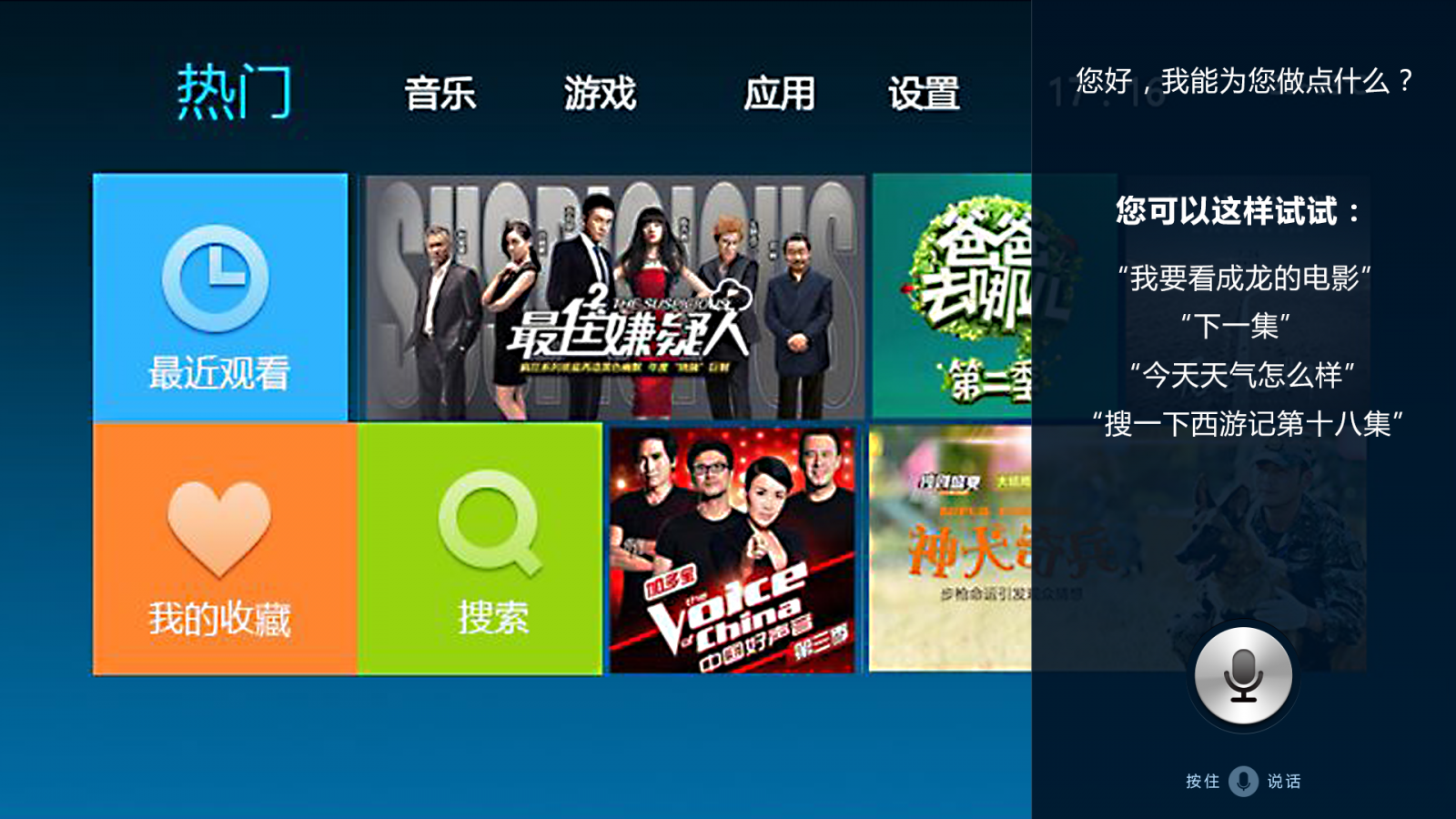
Task: Go to the 应用 tab
Action: (x=779, y=94)
